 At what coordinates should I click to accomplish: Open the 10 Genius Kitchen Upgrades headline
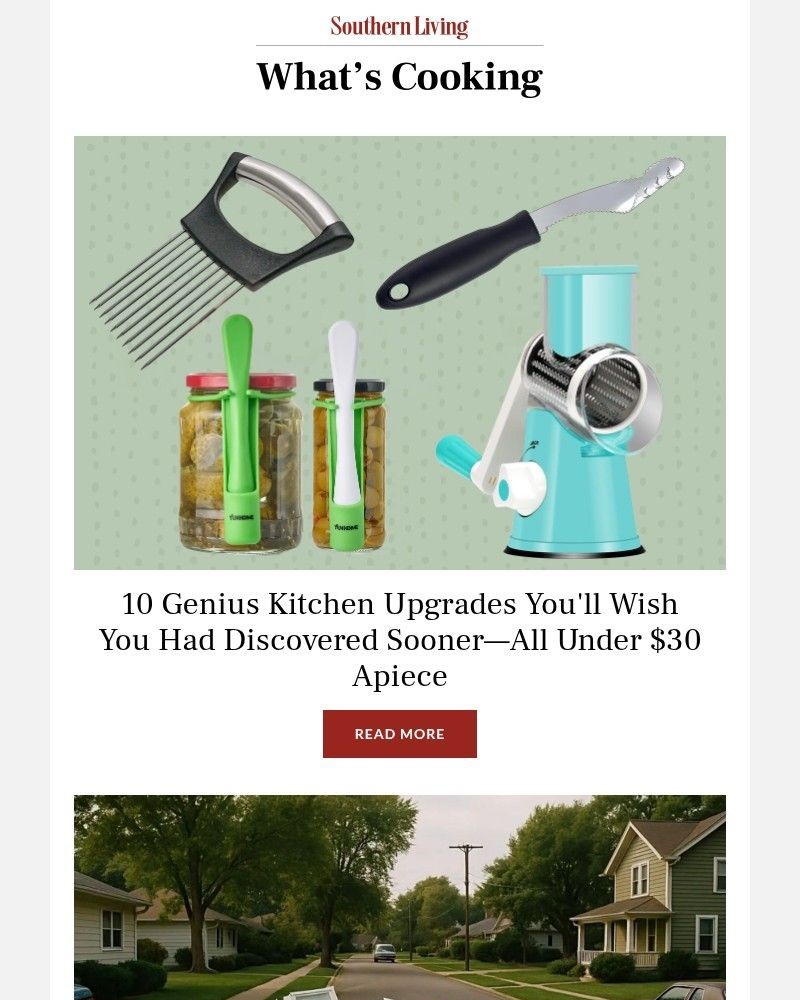400,639
